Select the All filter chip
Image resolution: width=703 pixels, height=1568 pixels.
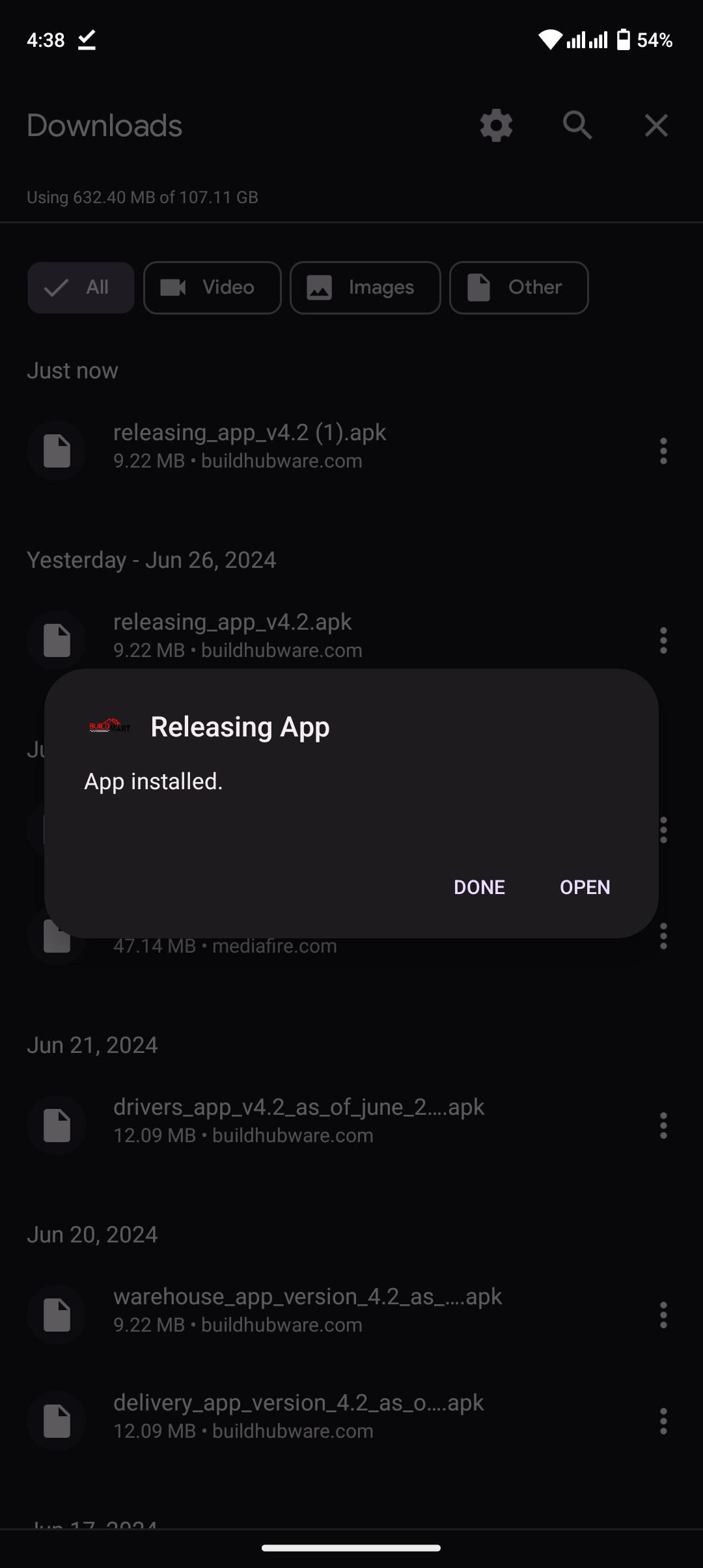[x=81, y=288]
